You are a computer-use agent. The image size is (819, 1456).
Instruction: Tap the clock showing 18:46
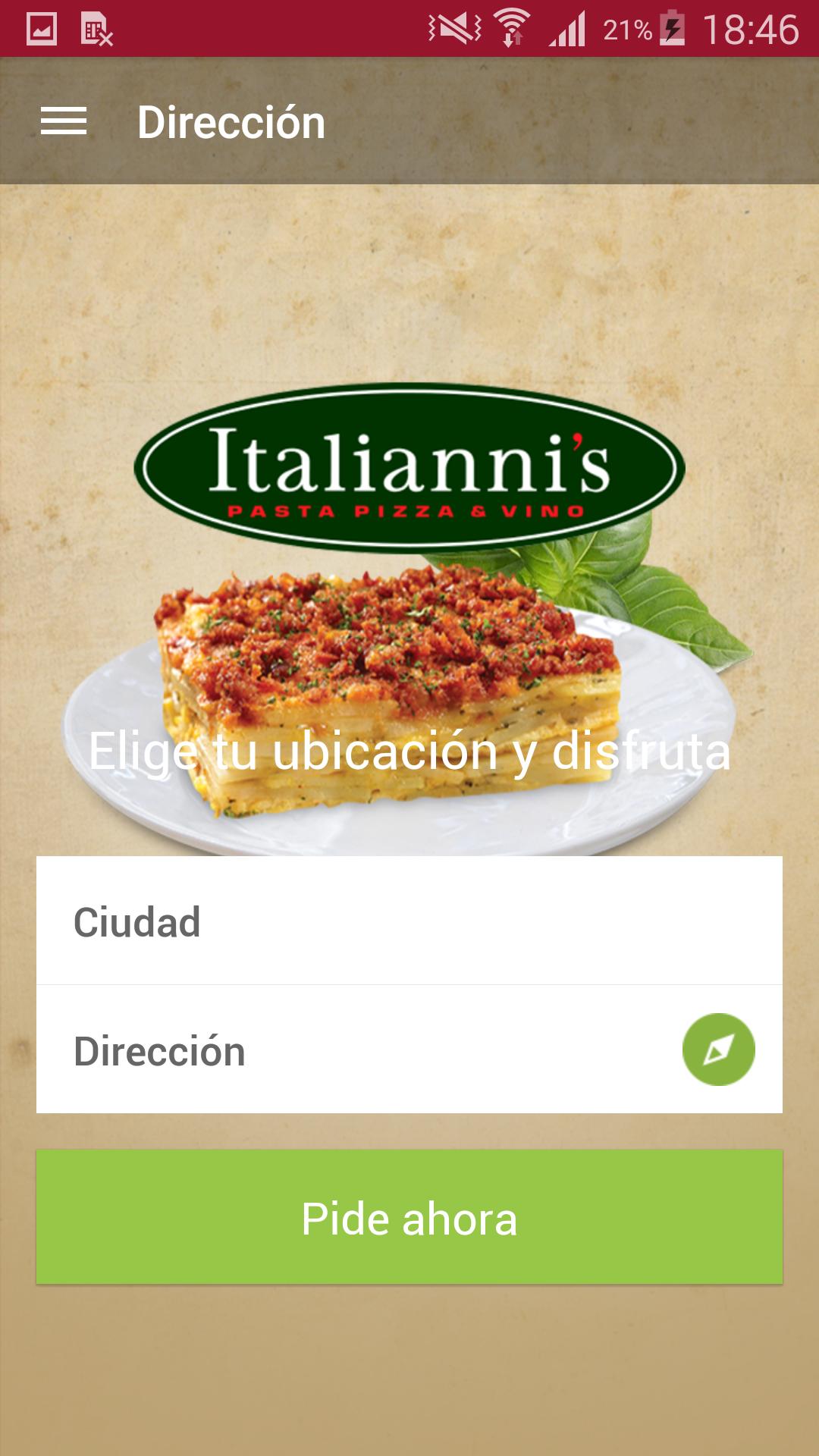(751, 30)
